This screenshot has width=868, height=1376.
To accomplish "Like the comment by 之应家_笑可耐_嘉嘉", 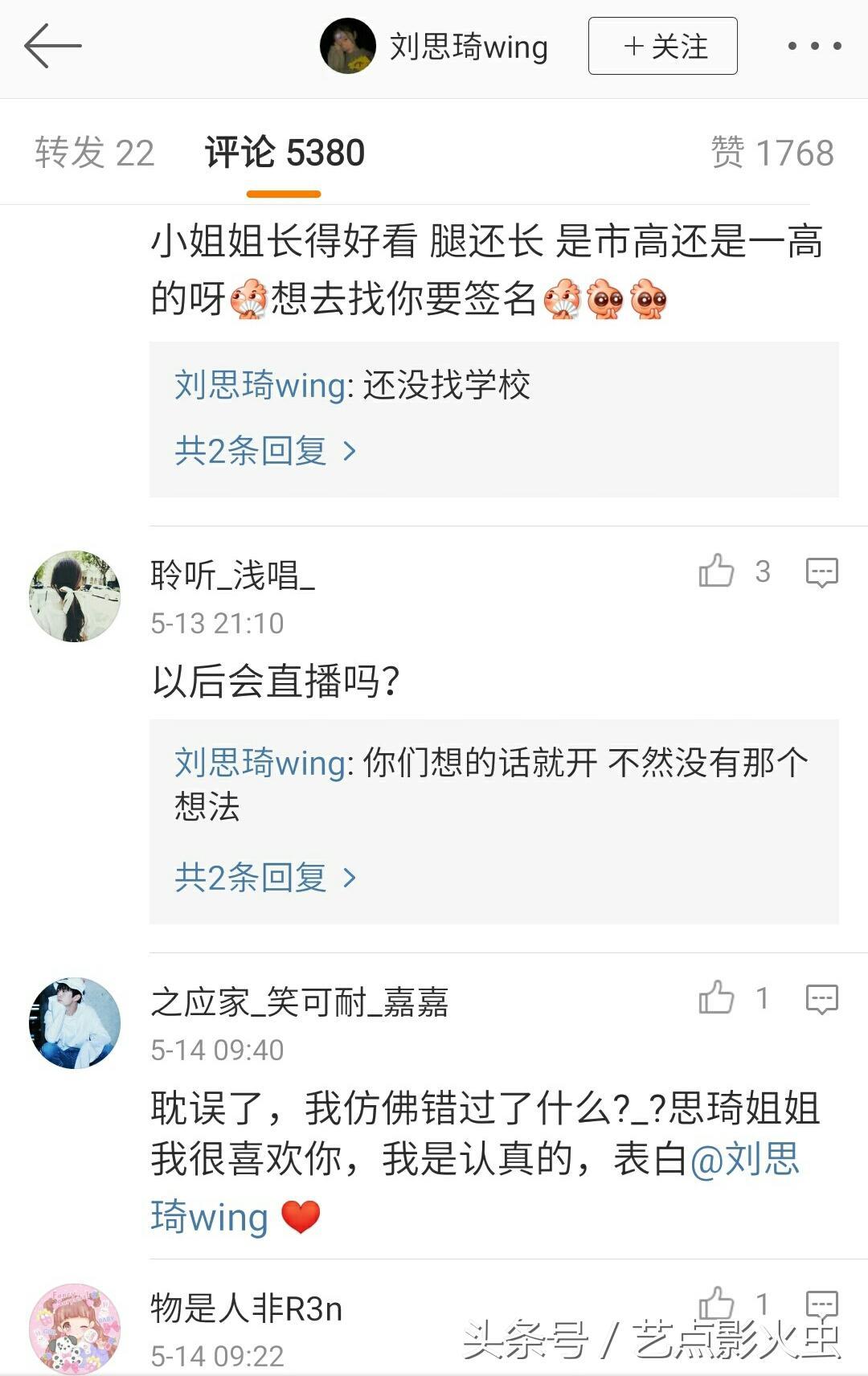I will coord(716,998).
